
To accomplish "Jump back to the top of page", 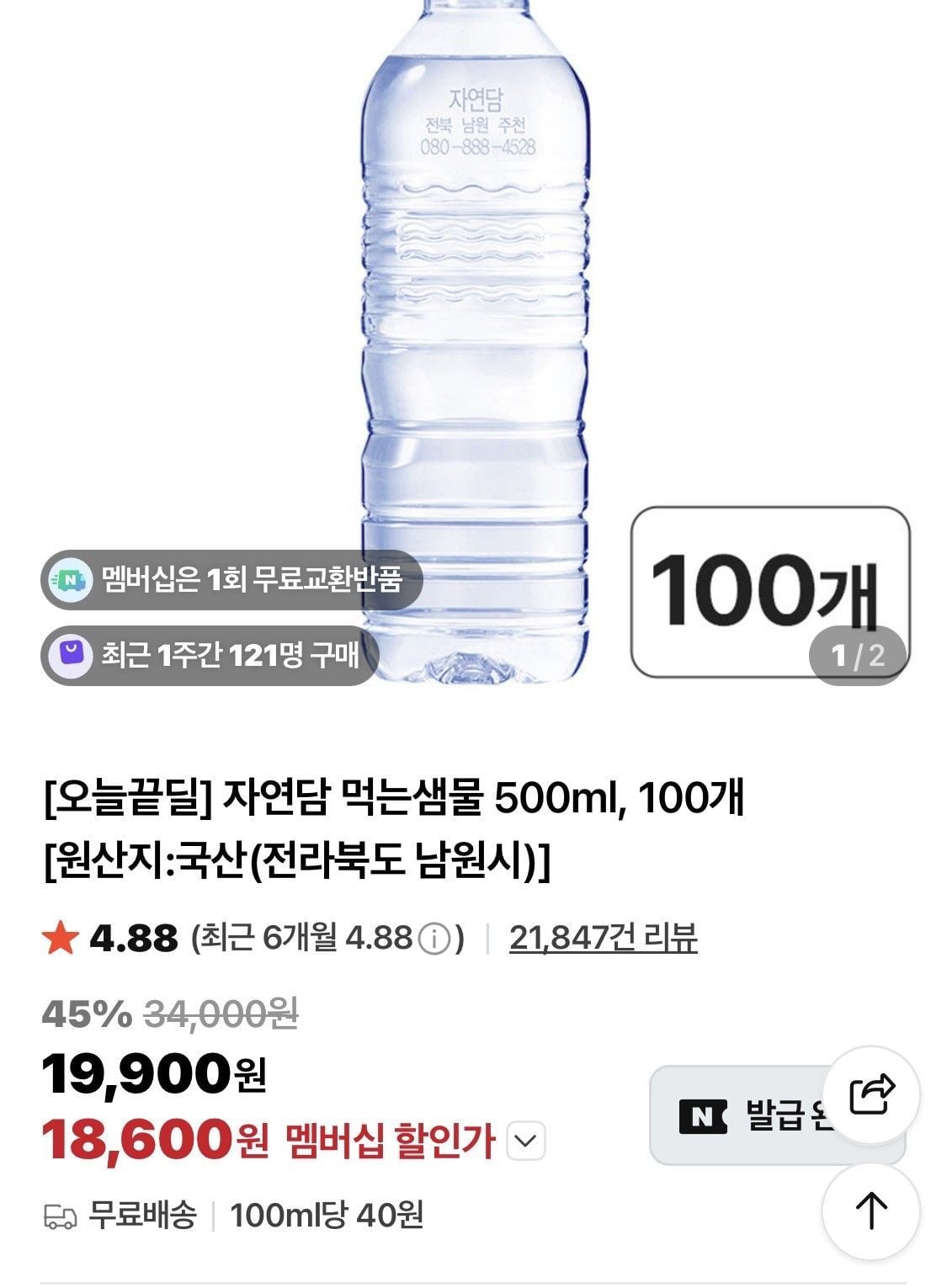I will [x=871, y=1211].
